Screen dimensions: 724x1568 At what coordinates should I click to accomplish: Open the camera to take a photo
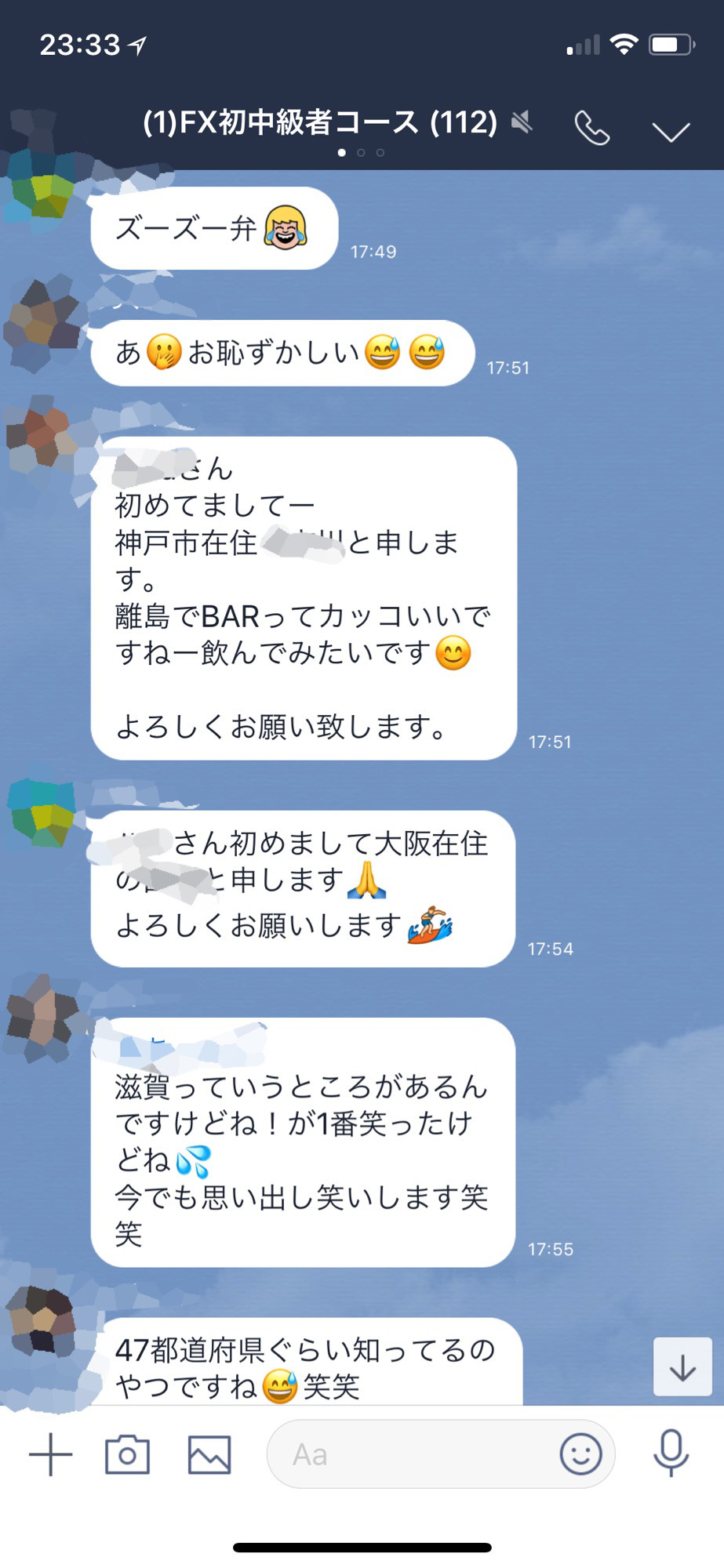click(127, 1454)
